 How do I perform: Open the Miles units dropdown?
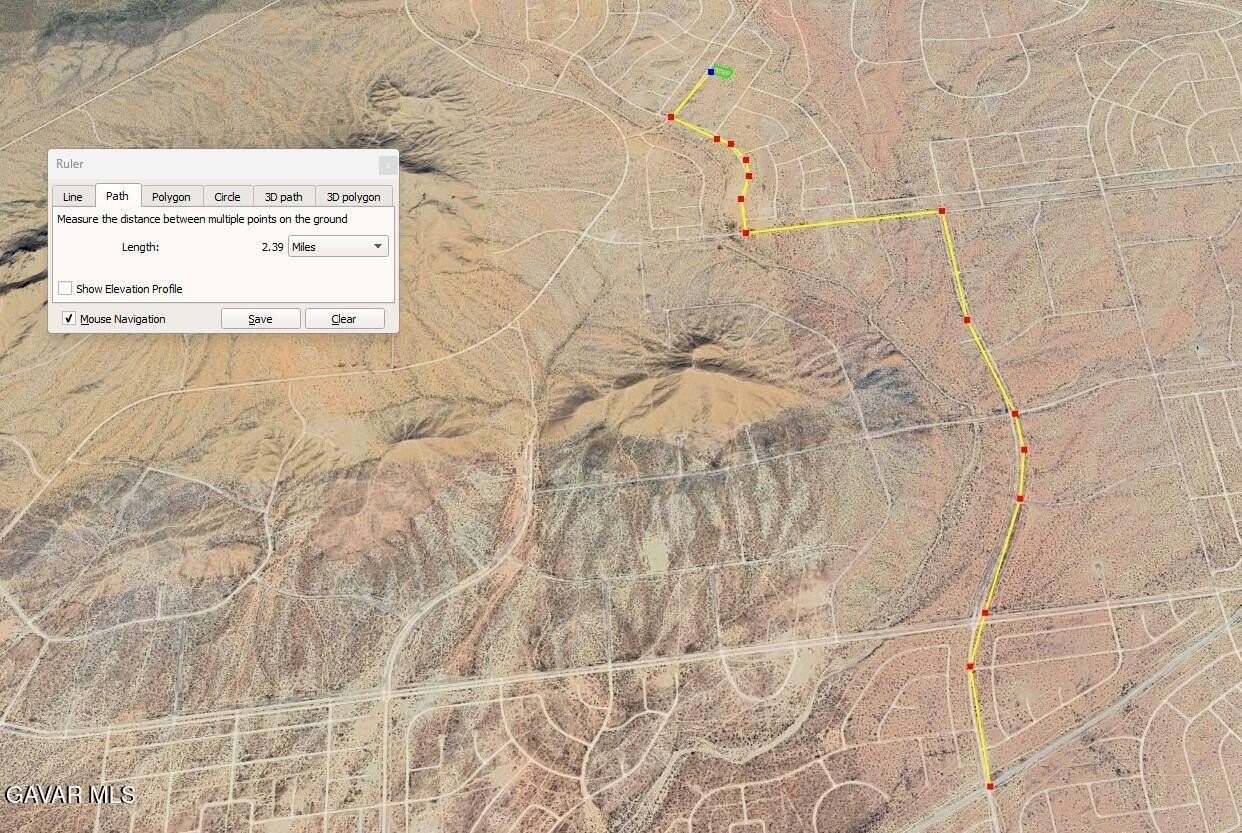tap(338, 246)
